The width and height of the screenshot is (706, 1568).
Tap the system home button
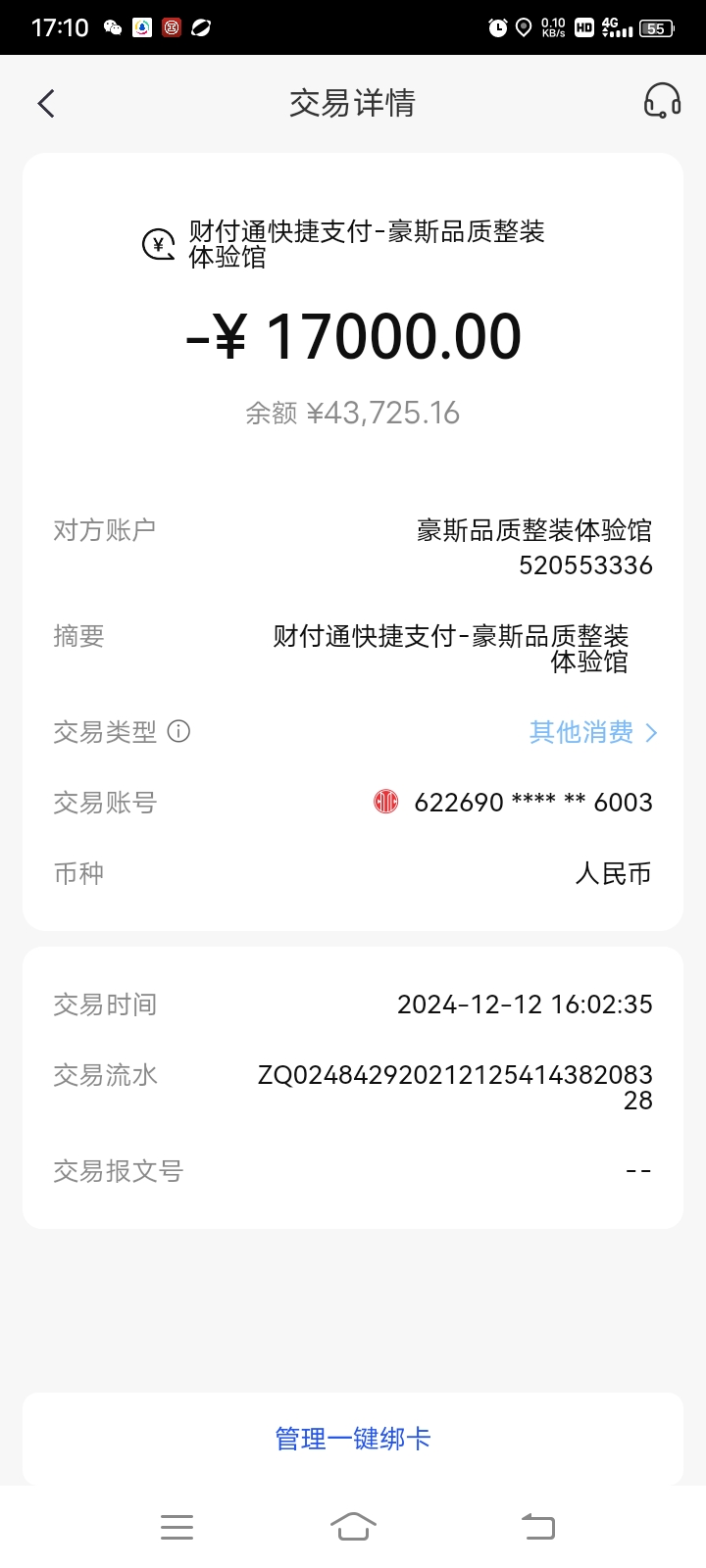[353, 1526]
